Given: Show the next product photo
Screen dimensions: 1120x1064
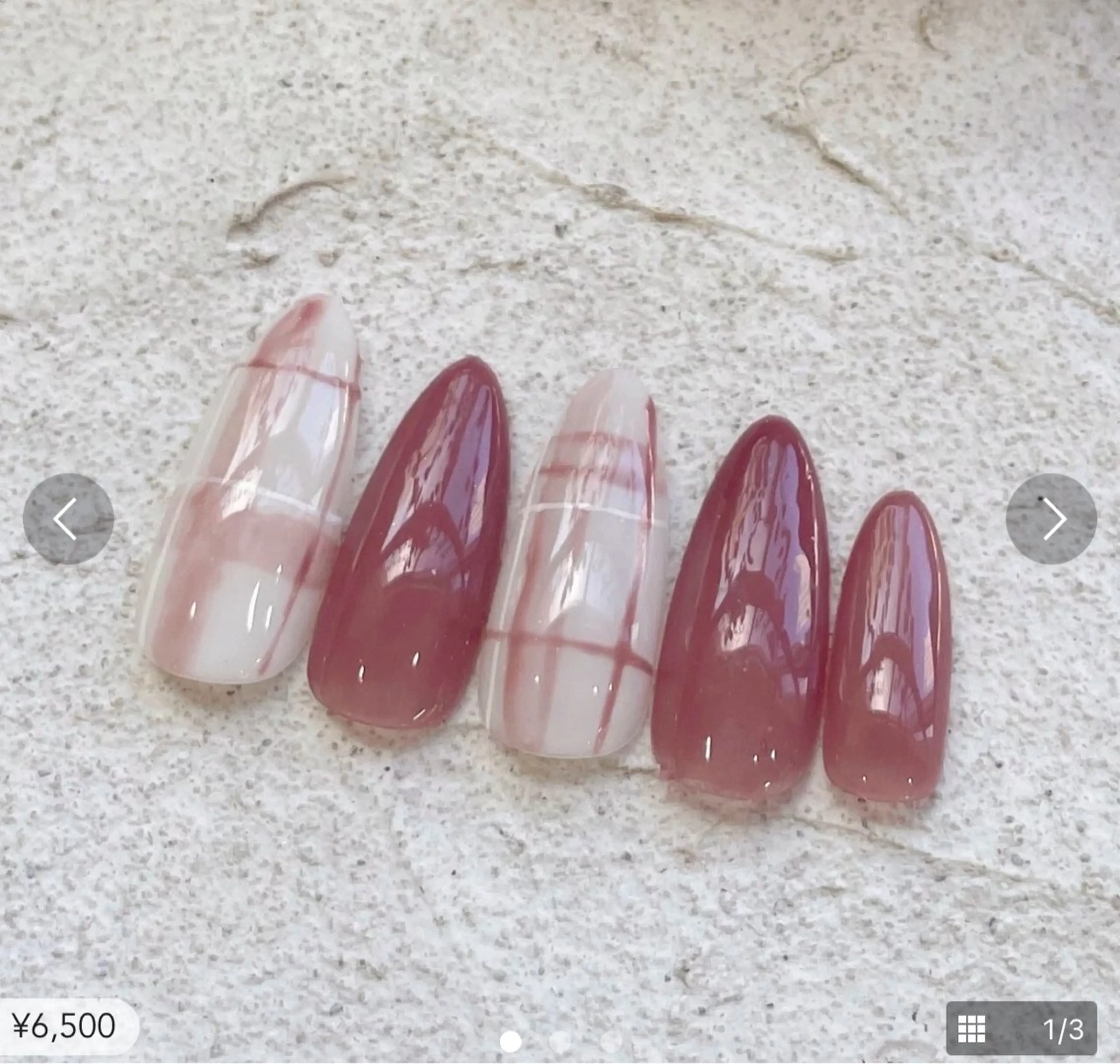Looking at the screenshot, I should pos(1051,519).
